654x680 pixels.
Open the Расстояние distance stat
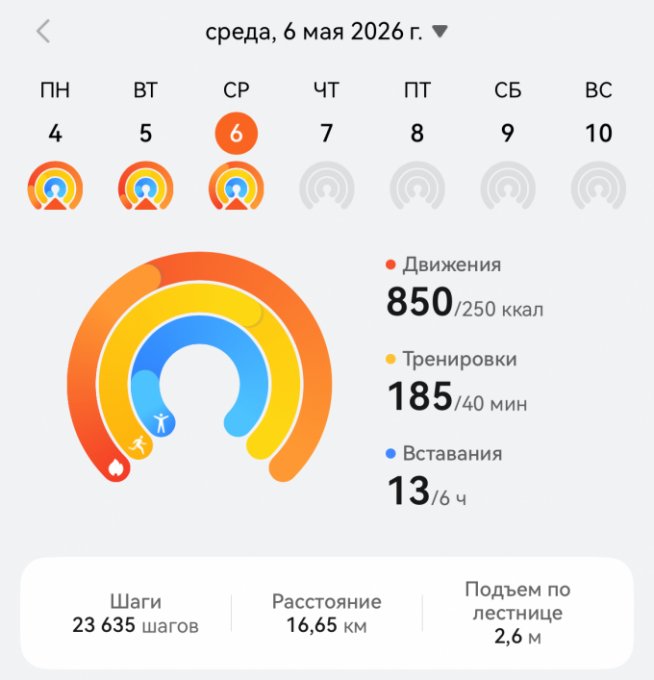(327, 613)
